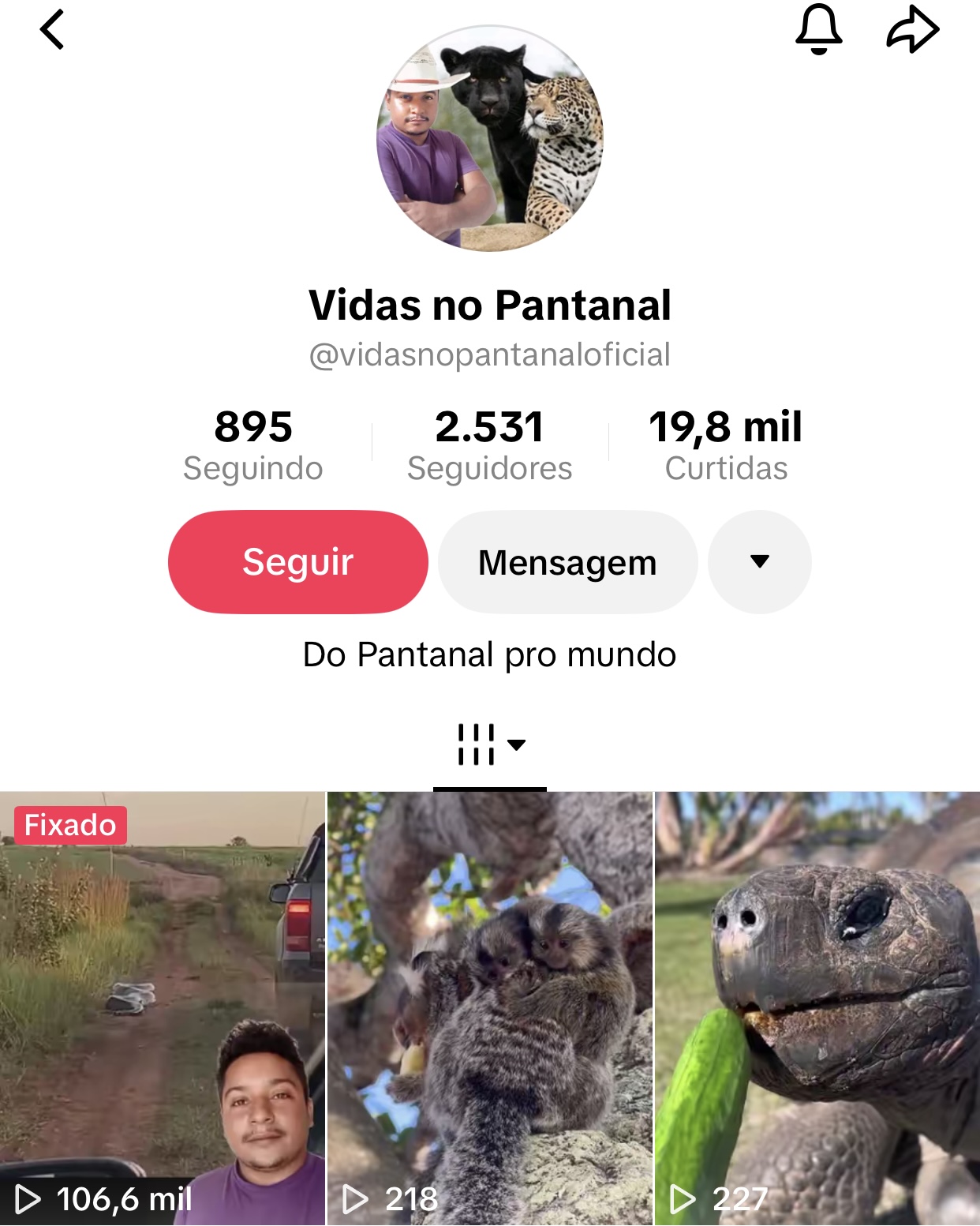
Task: Expand the grid layout selector arrow
Action: coord(518,743)
